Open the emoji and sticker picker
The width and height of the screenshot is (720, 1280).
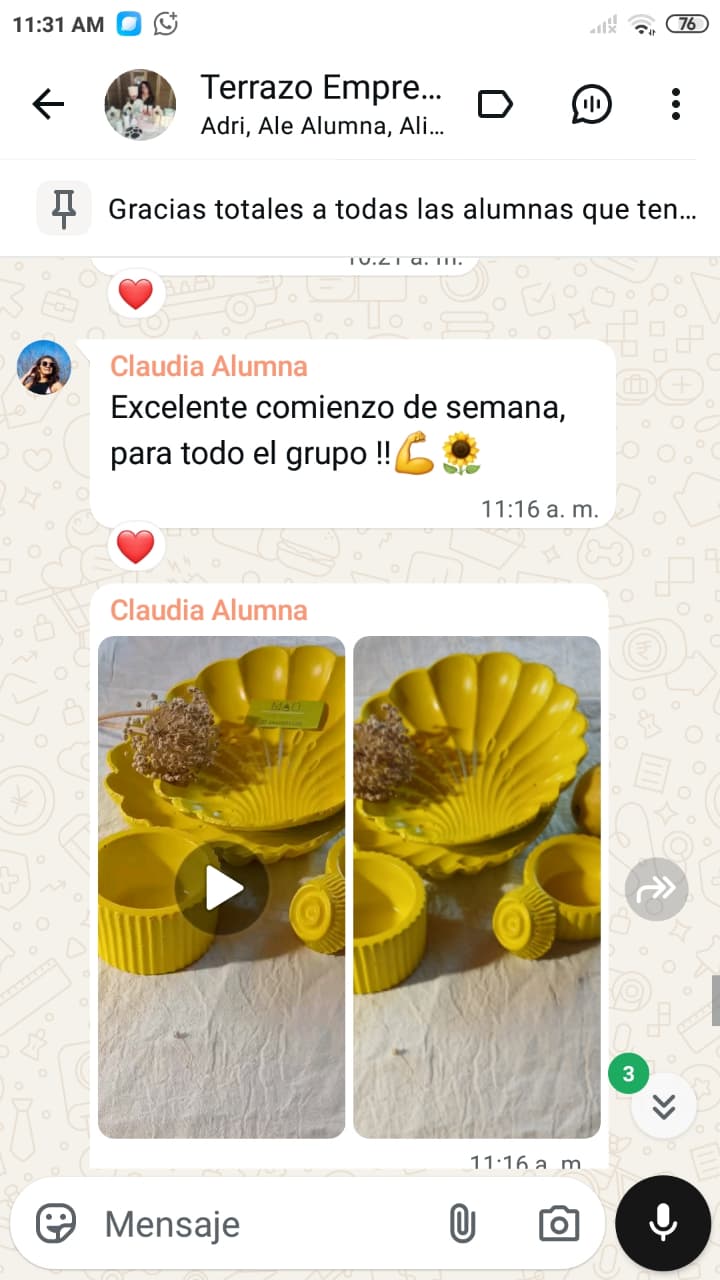pos(56,1223)
